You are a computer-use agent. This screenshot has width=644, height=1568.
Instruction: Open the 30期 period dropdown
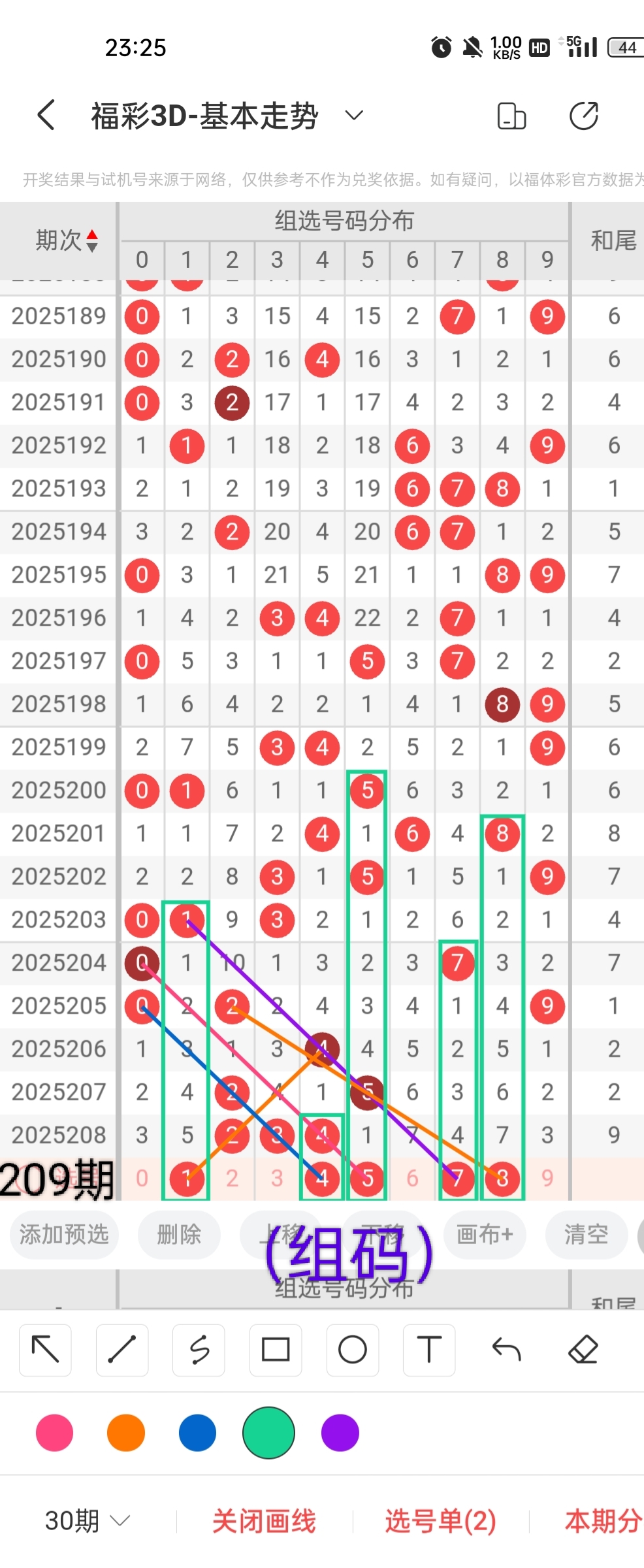pos(88,1521)
